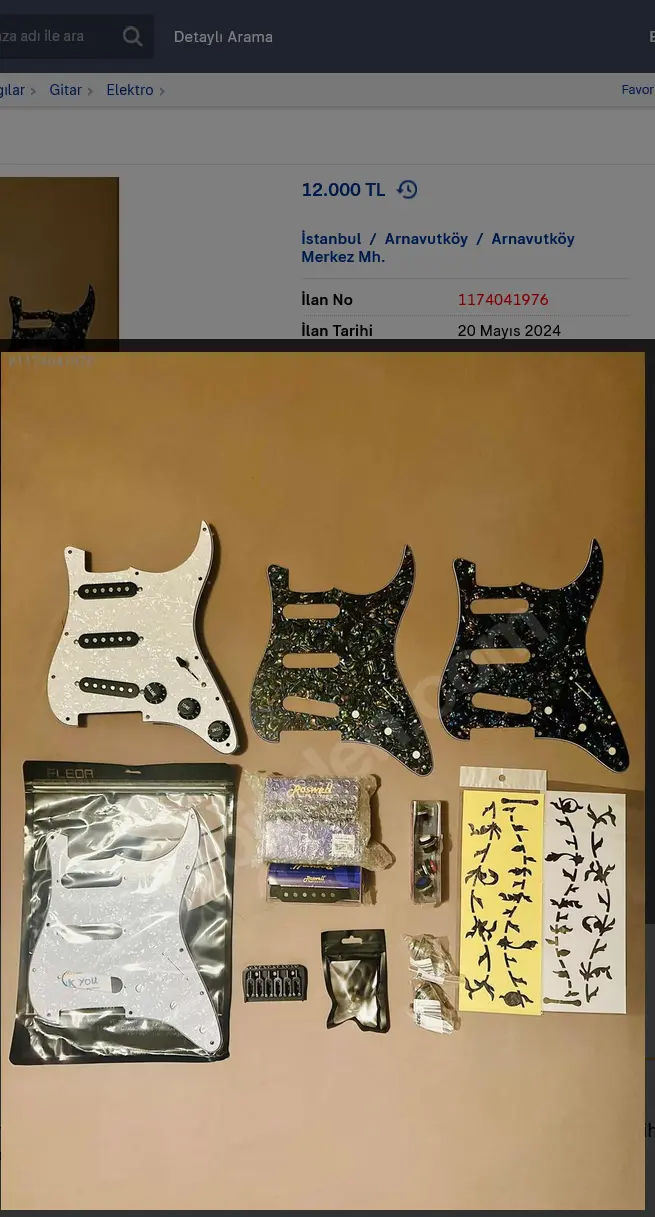The height and width of the screenshot is (1217, 655).
Task: Open the small pickguard listing thumbnail
Action: [x=59, y=263]
